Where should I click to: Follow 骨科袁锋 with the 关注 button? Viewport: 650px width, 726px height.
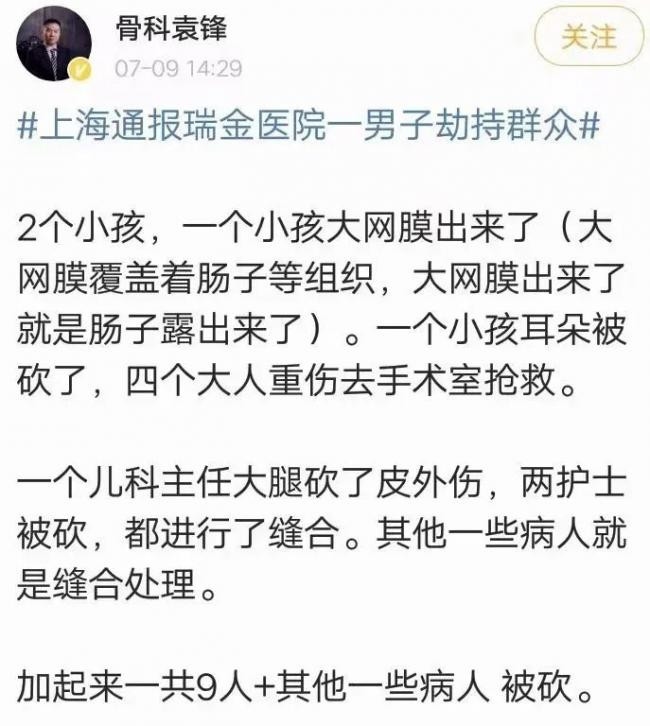(588, 38)
